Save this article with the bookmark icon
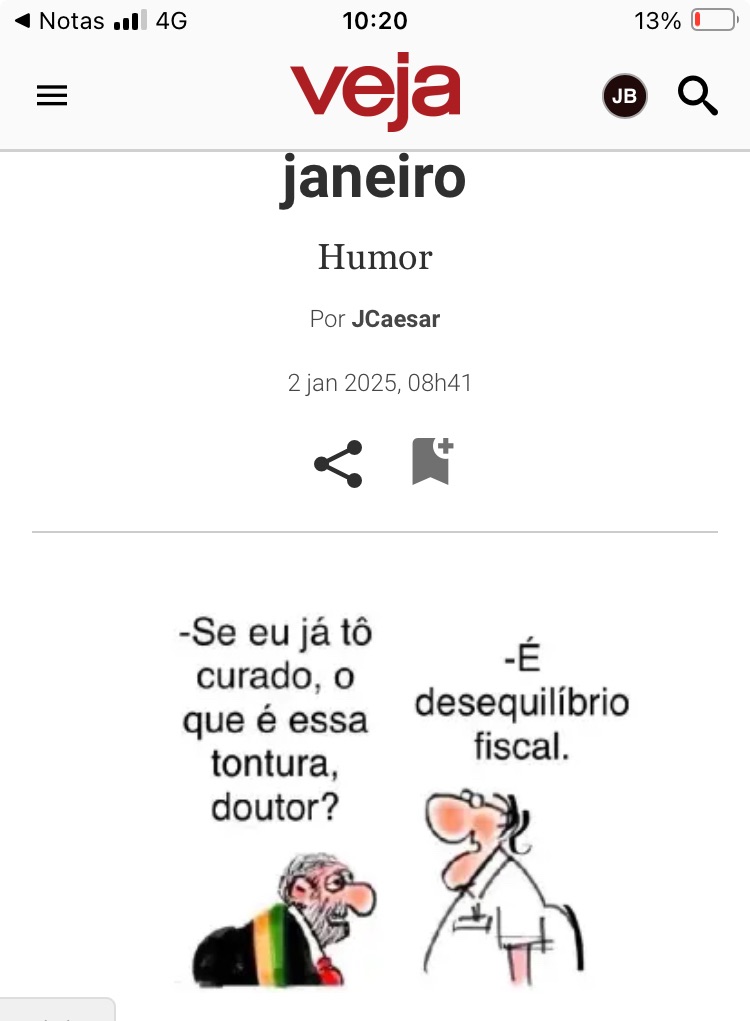Image resolution: width=750 pixels, height=1021 pixels. [432, 462]
